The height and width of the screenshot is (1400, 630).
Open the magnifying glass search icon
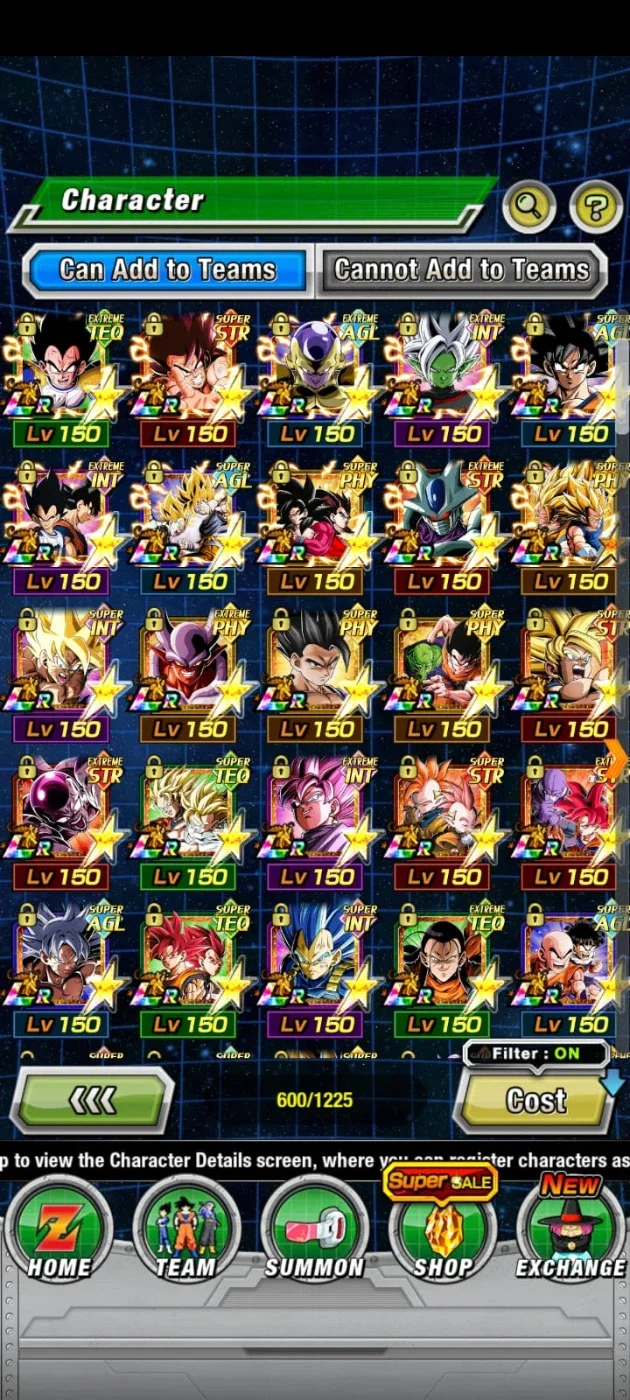tap(530, 207)
